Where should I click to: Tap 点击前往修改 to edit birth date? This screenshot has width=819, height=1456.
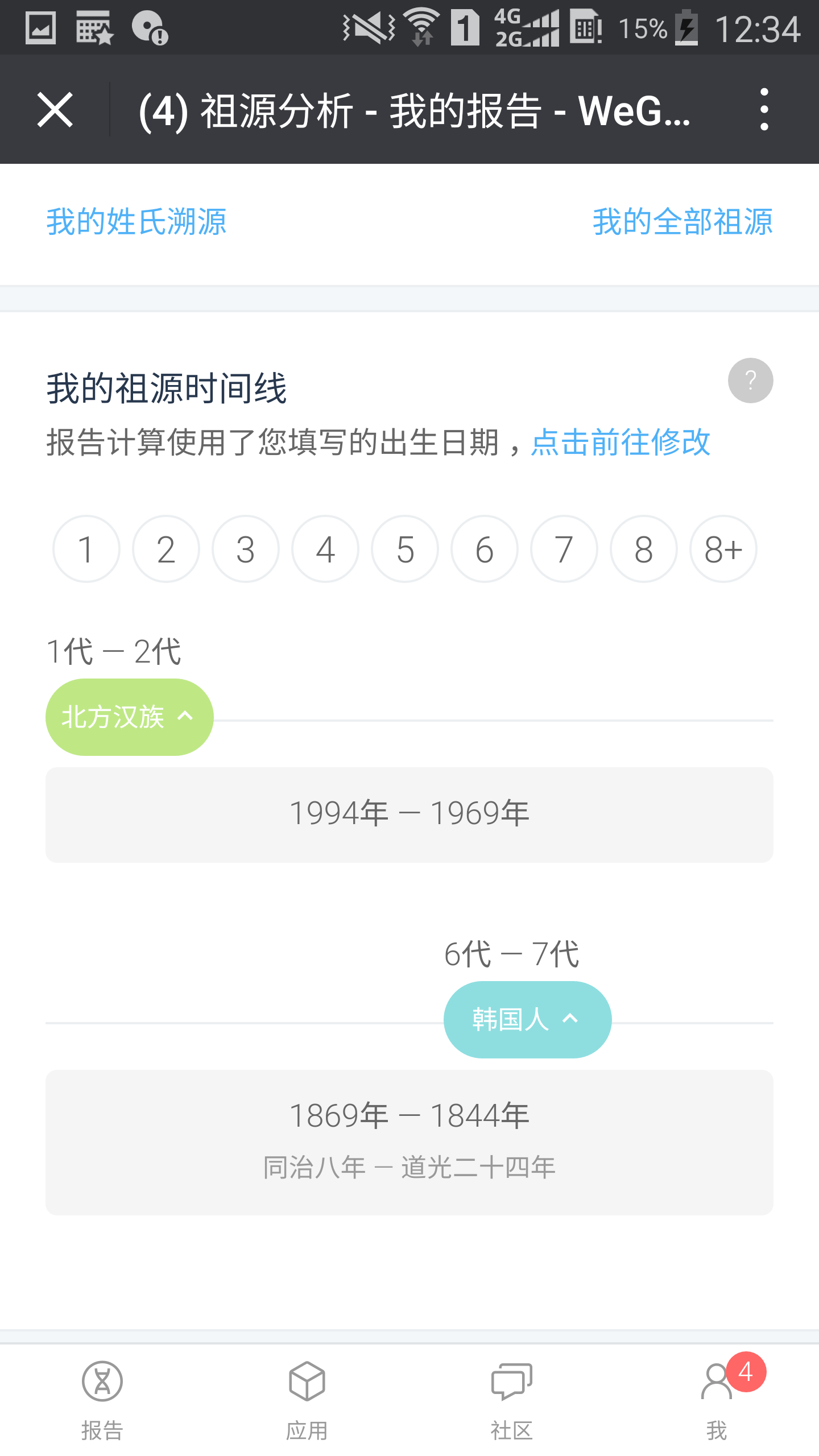(620, 442)
